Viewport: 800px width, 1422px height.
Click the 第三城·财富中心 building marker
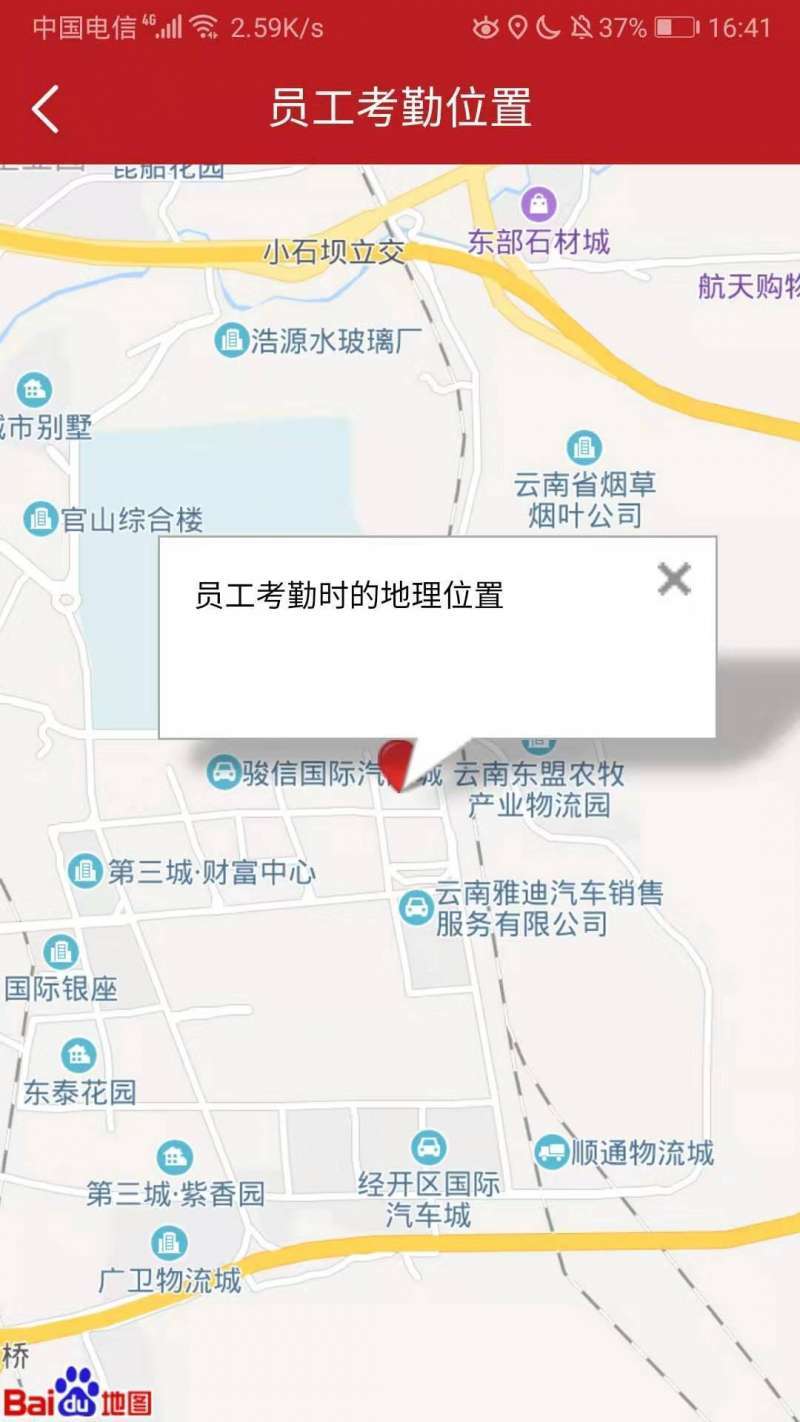[84, 871]
